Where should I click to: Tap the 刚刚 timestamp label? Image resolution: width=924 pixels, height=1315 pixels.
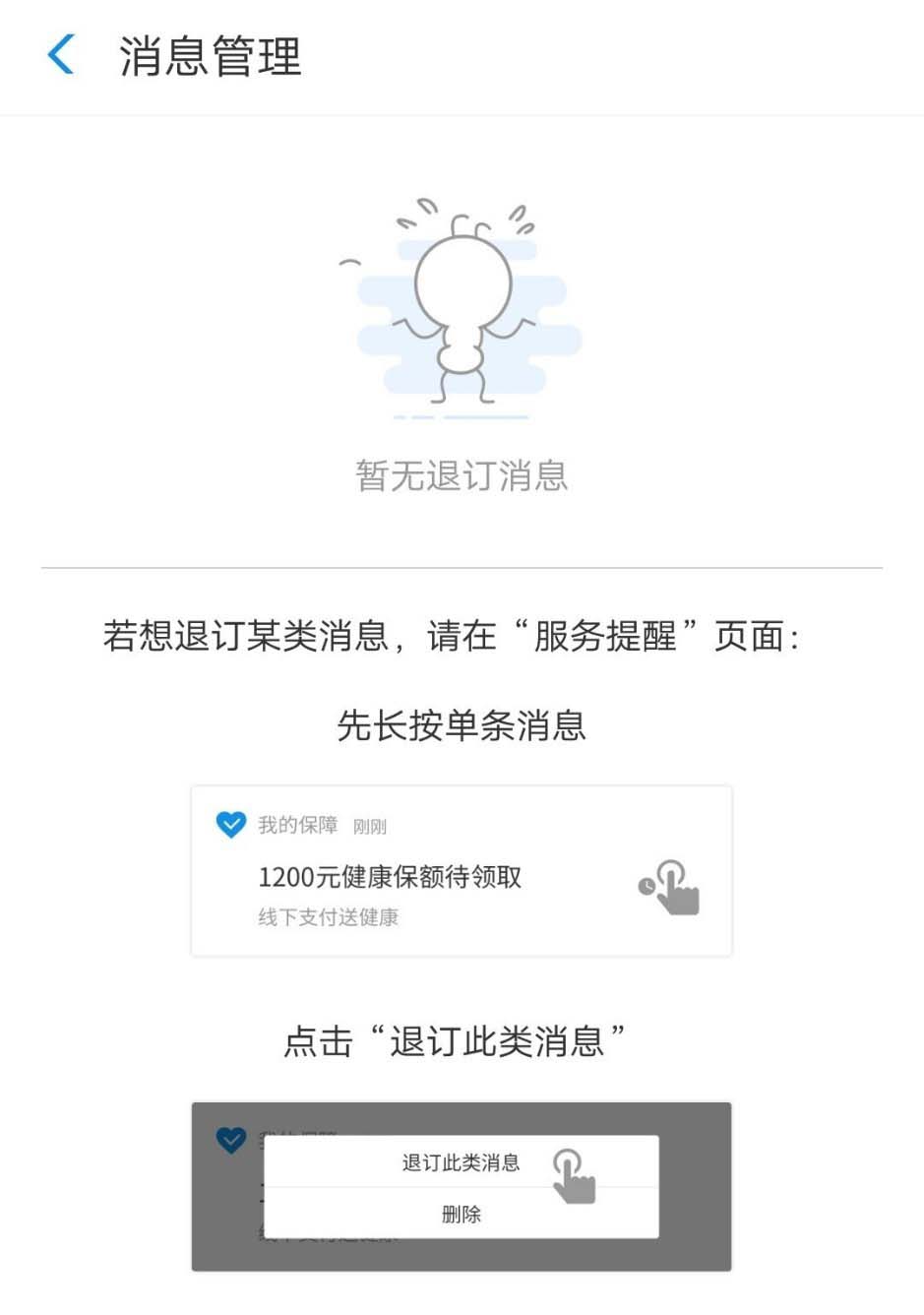(372, 827)
